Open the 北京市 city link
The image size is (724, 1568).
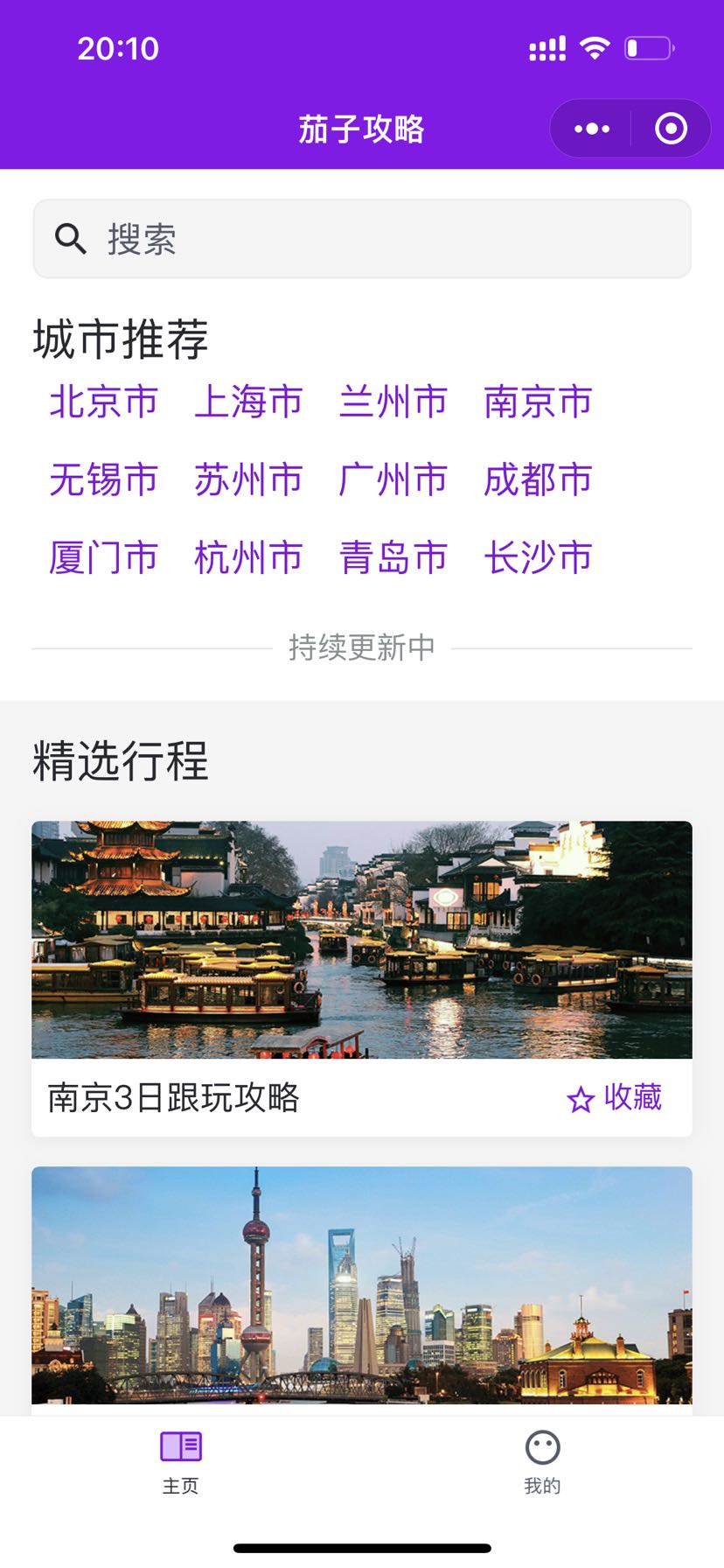(x=104, y=402)
